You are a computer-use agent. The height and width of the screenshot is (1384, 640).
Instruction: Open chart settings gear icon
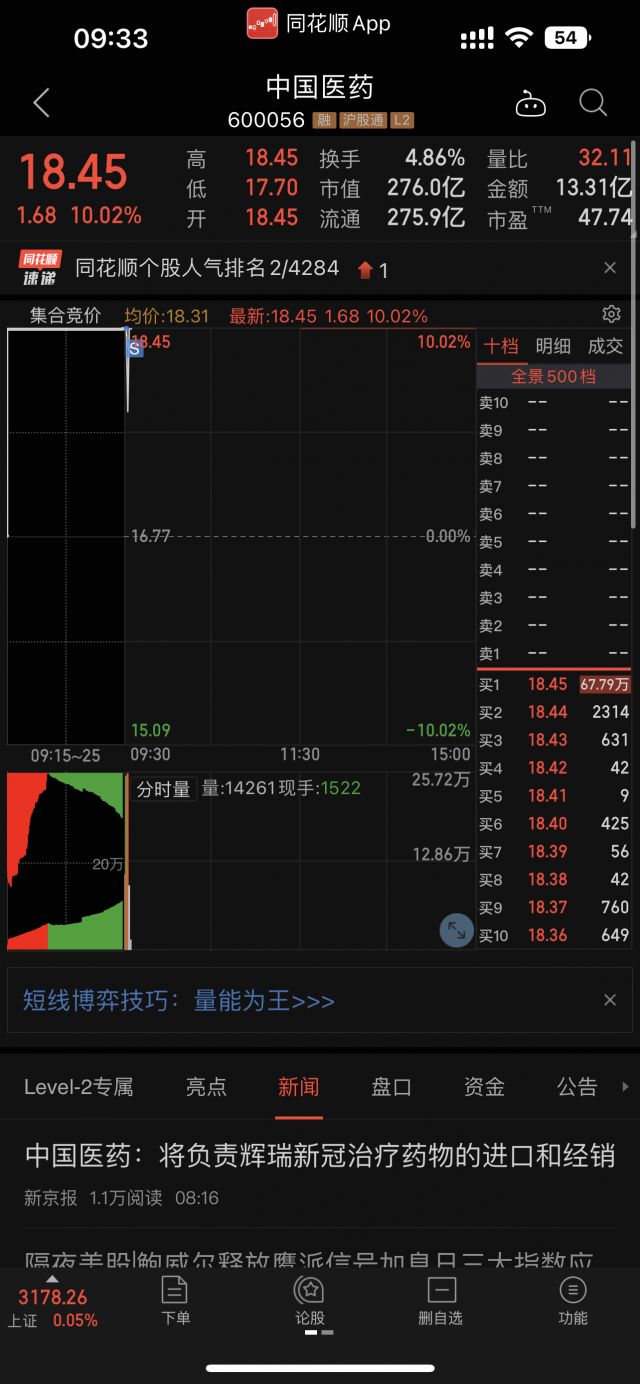point(612,314)
